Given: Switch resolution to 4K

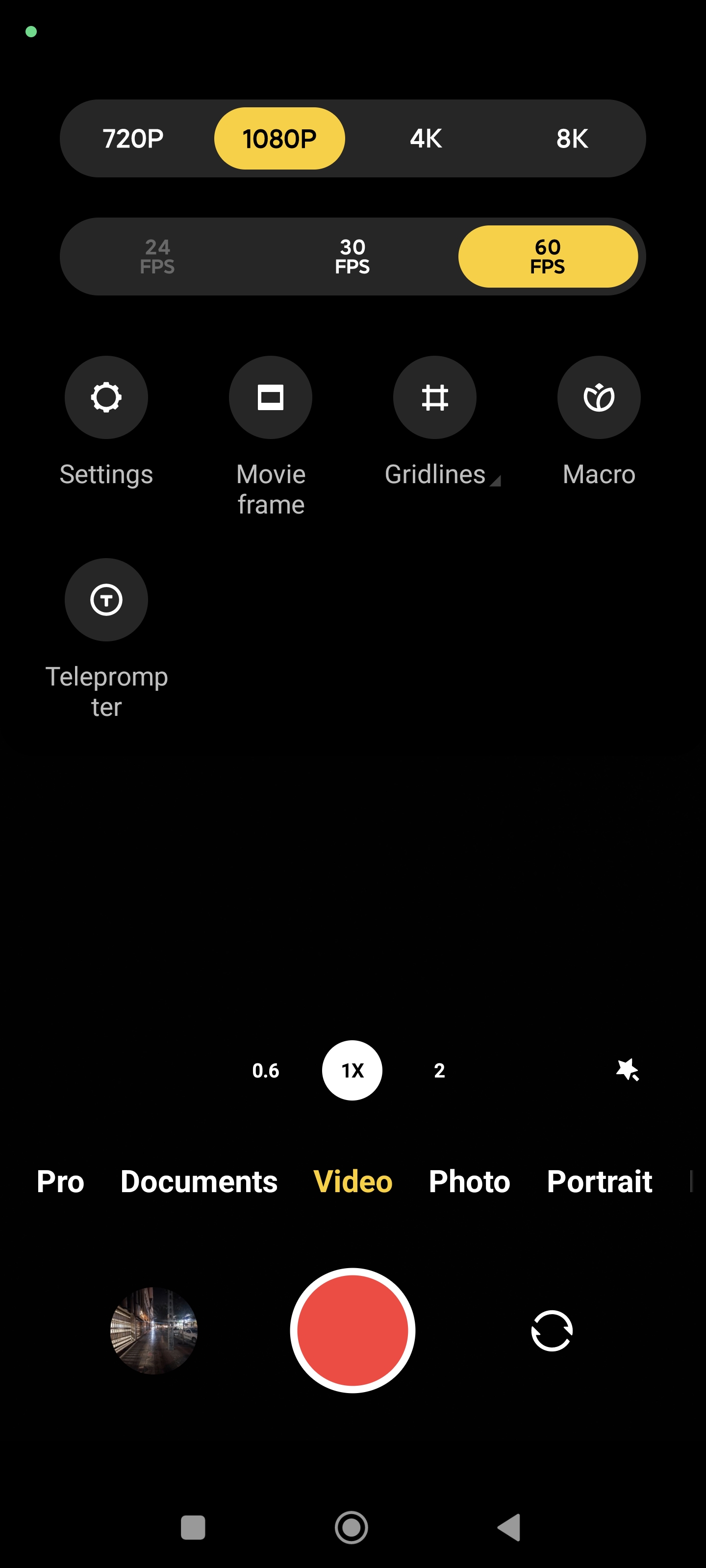Looking at the screenshot, I should point(425,139).
